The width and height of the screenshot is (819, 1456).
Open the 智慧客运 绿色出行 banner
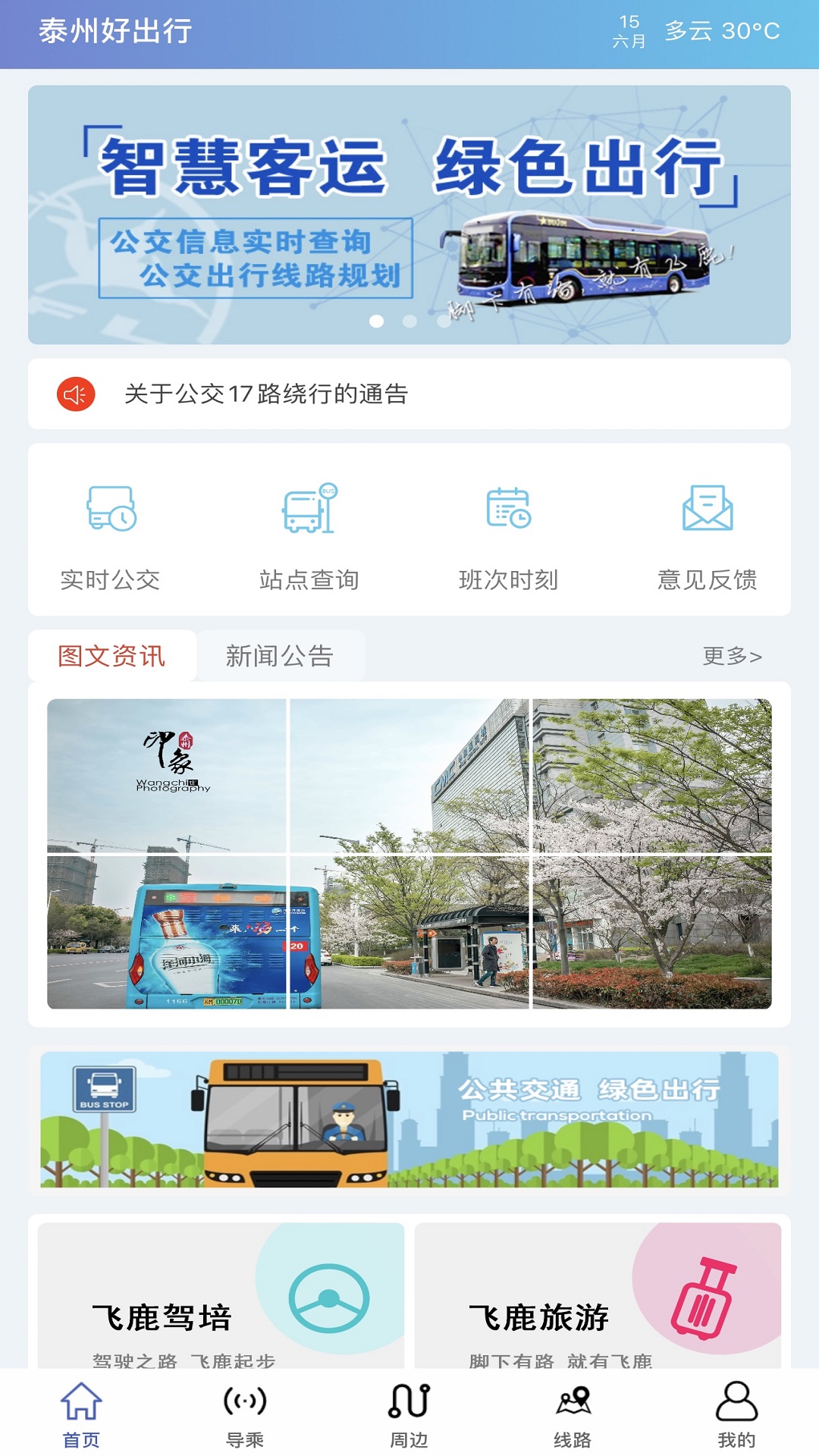point(409,214)
